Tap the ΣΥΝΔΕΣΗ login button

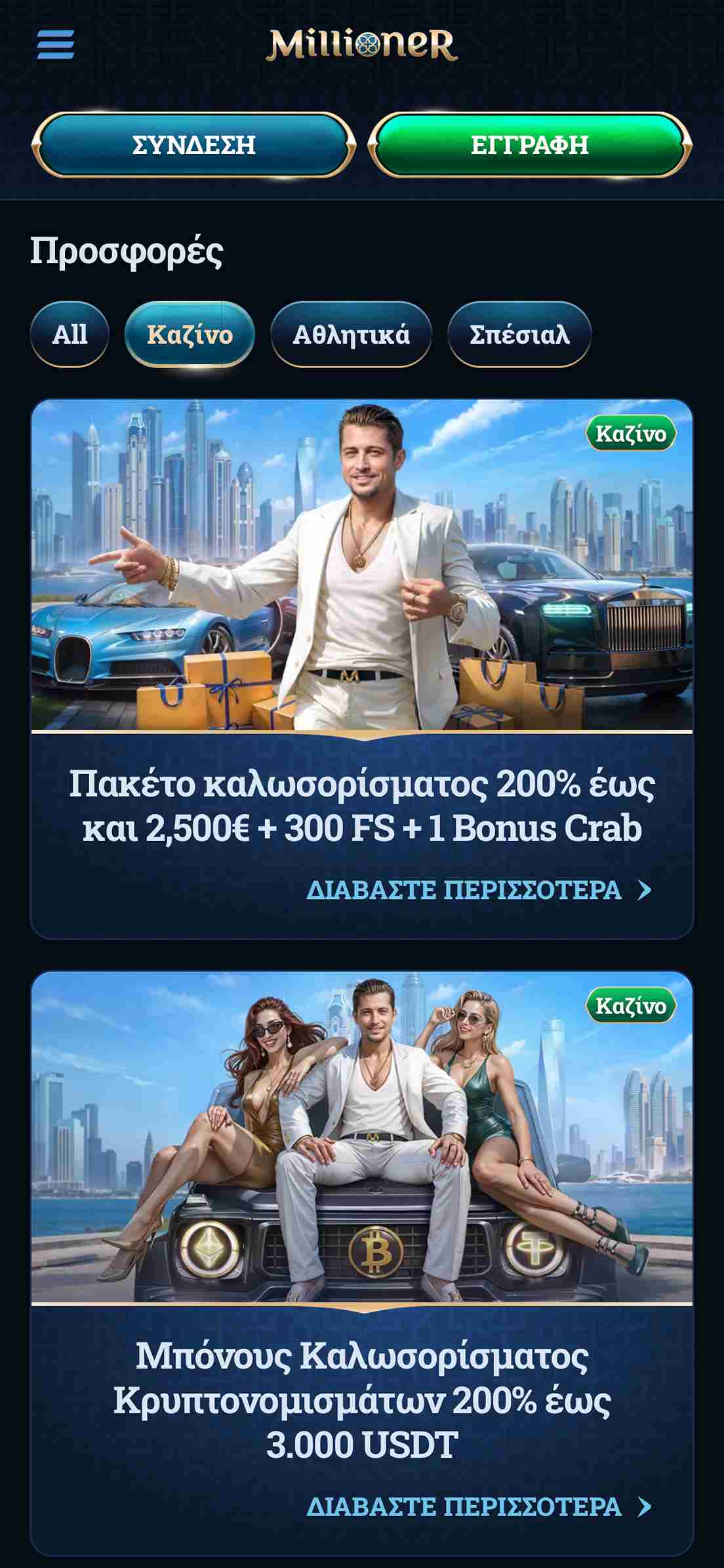[193, 145]
